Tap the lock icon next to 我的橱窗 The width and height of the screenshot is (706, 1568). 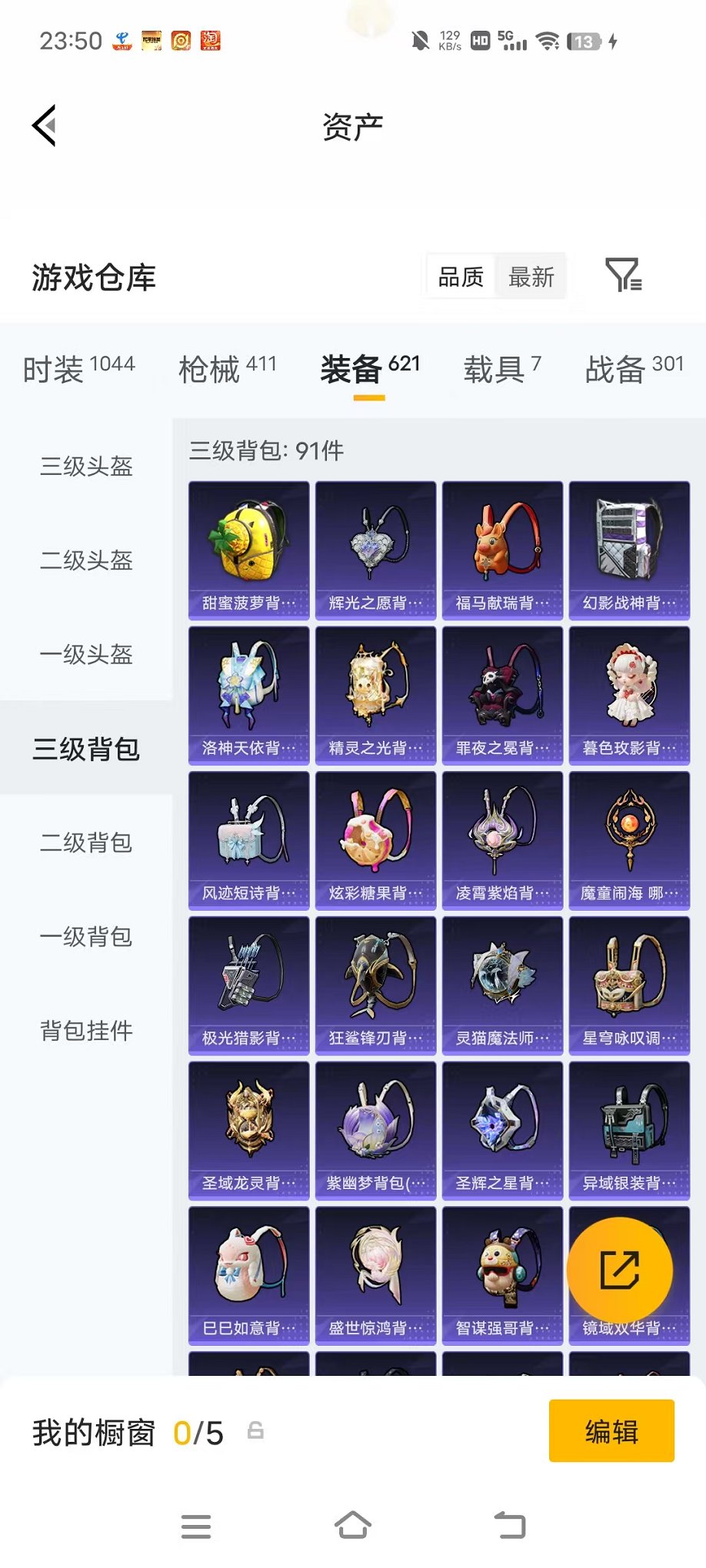(x=257, y=1430)
